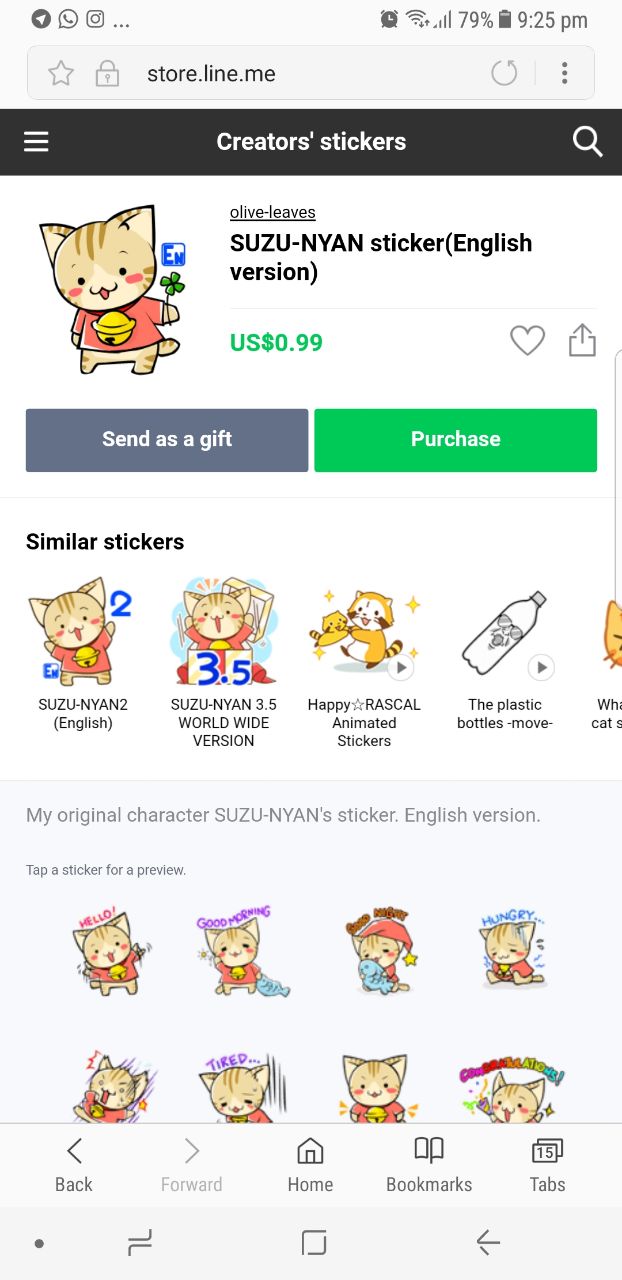Bookmark page with star icon

(x=61, y=73)
